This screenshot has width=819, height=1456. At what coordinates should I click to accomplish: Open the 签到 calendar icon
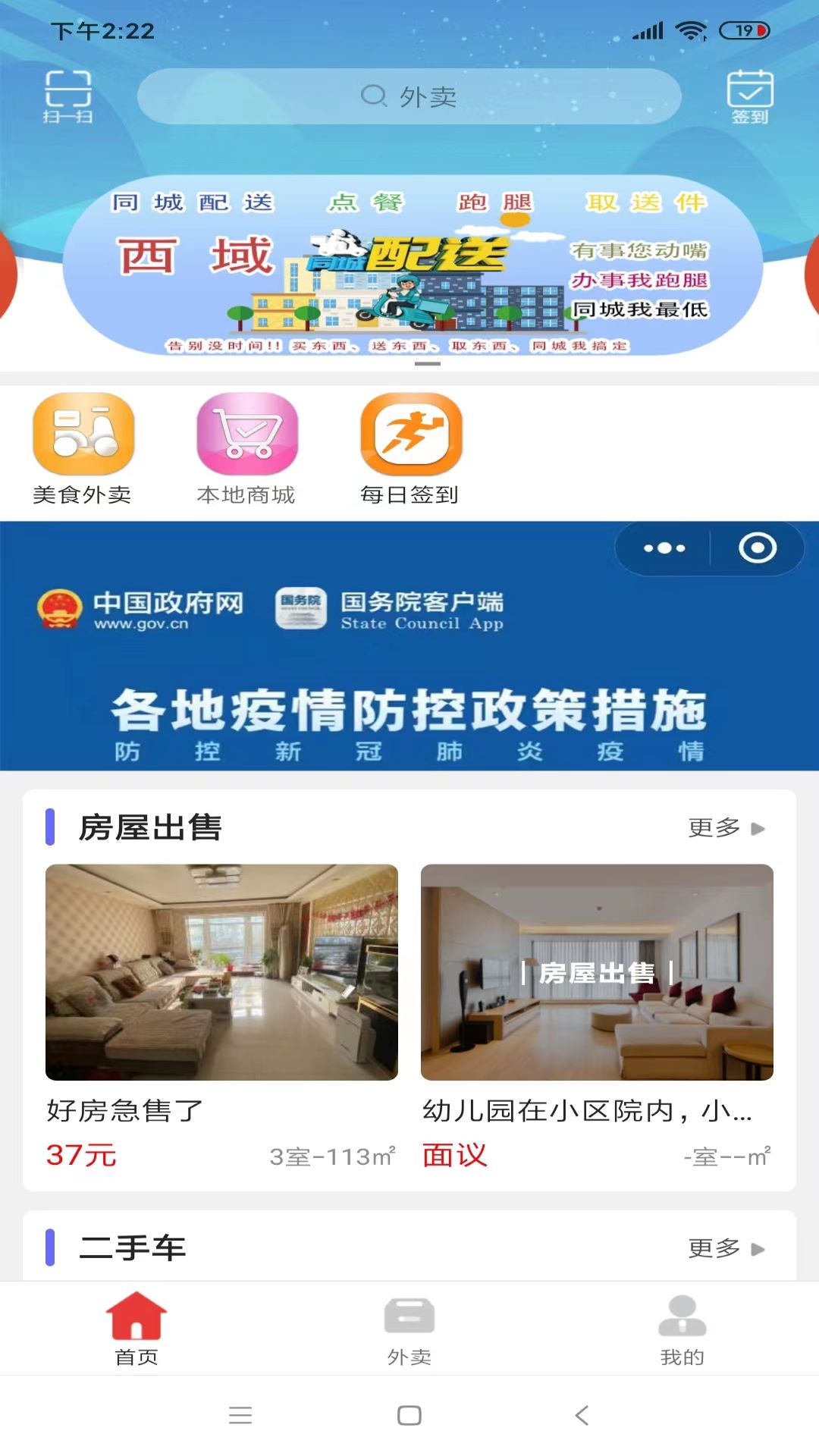pos(749,96)
